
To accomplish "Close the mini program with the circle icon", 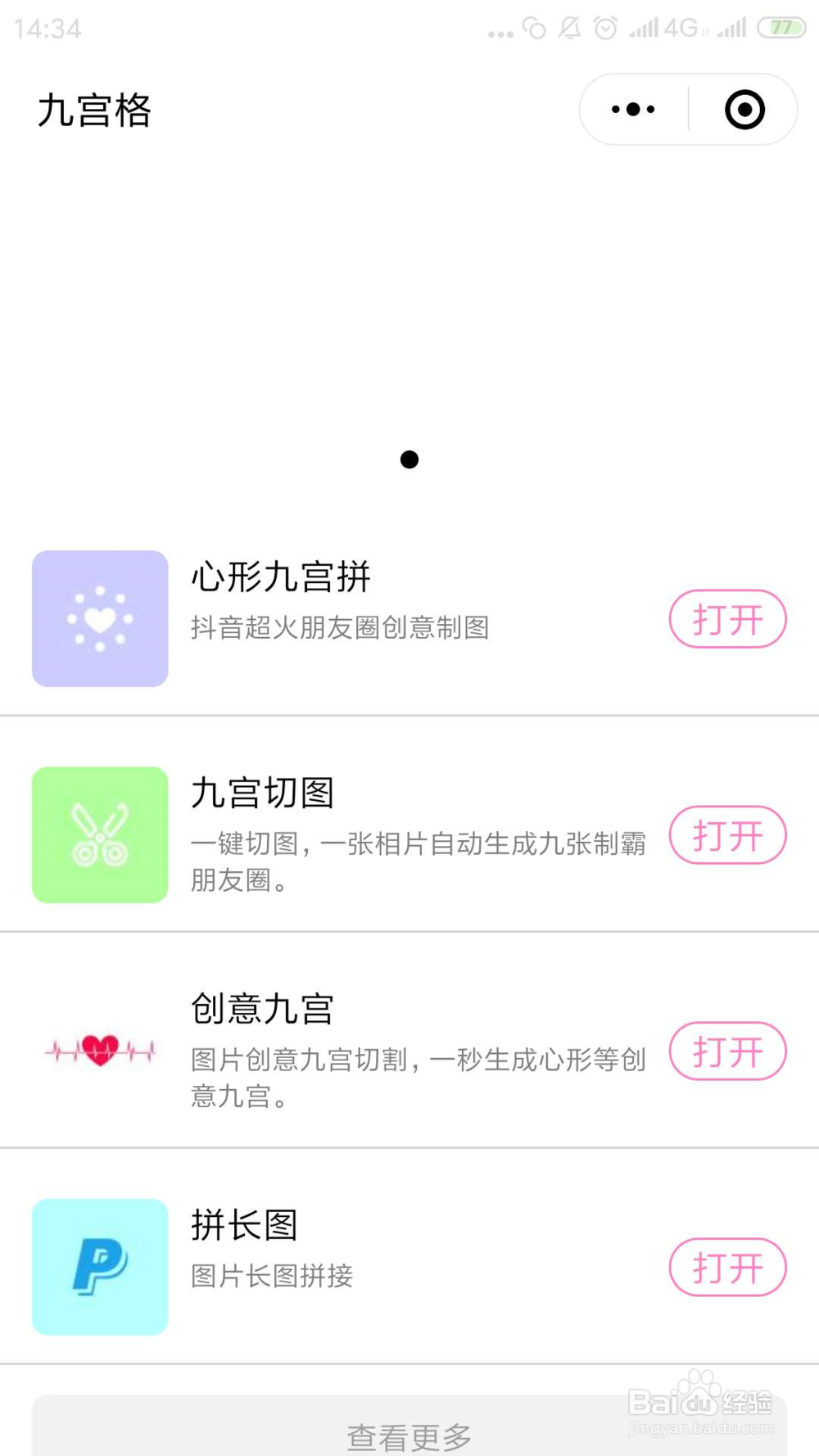I will click(x=744, y=110).
